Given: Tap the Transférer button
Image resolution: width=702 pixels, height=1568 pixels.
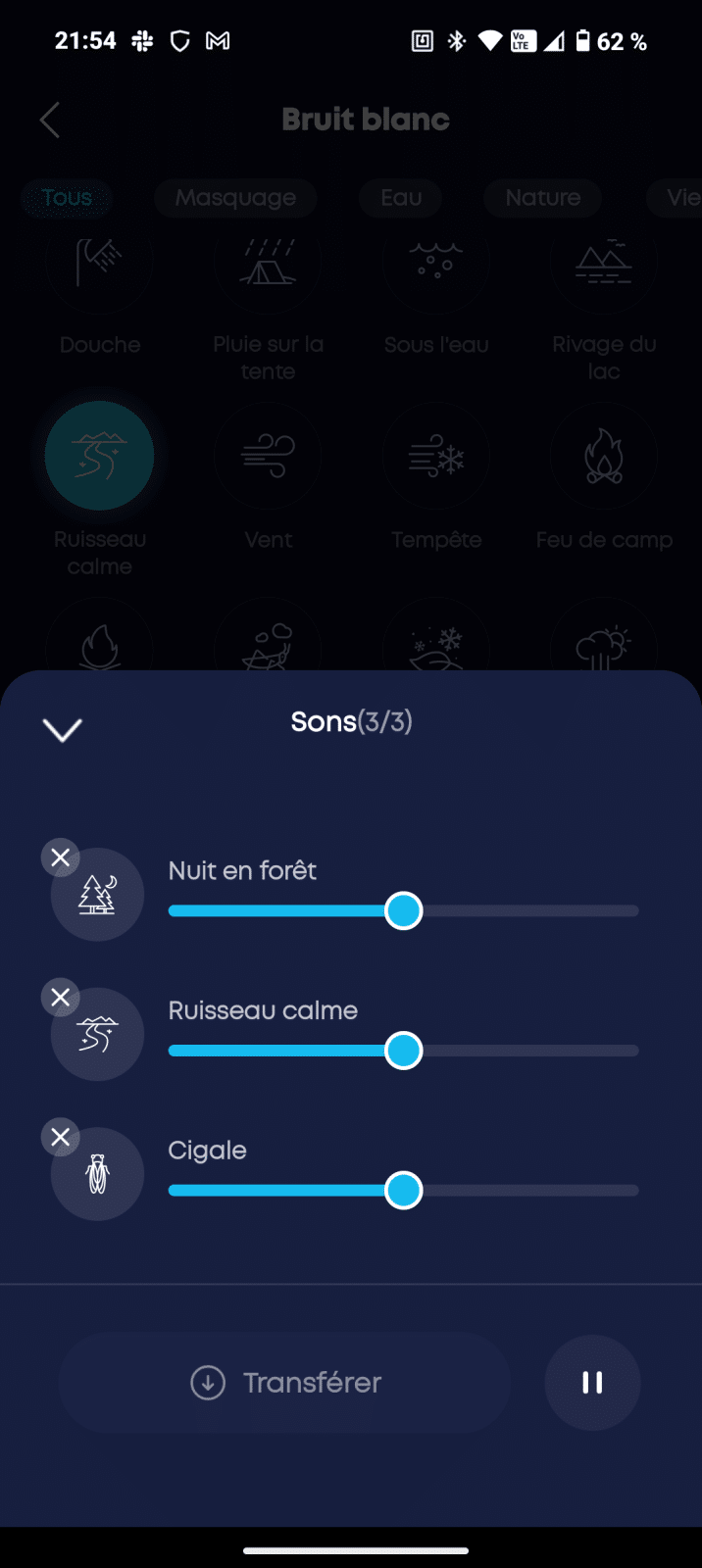Looking at the screenshot, I should (284, 1383).
